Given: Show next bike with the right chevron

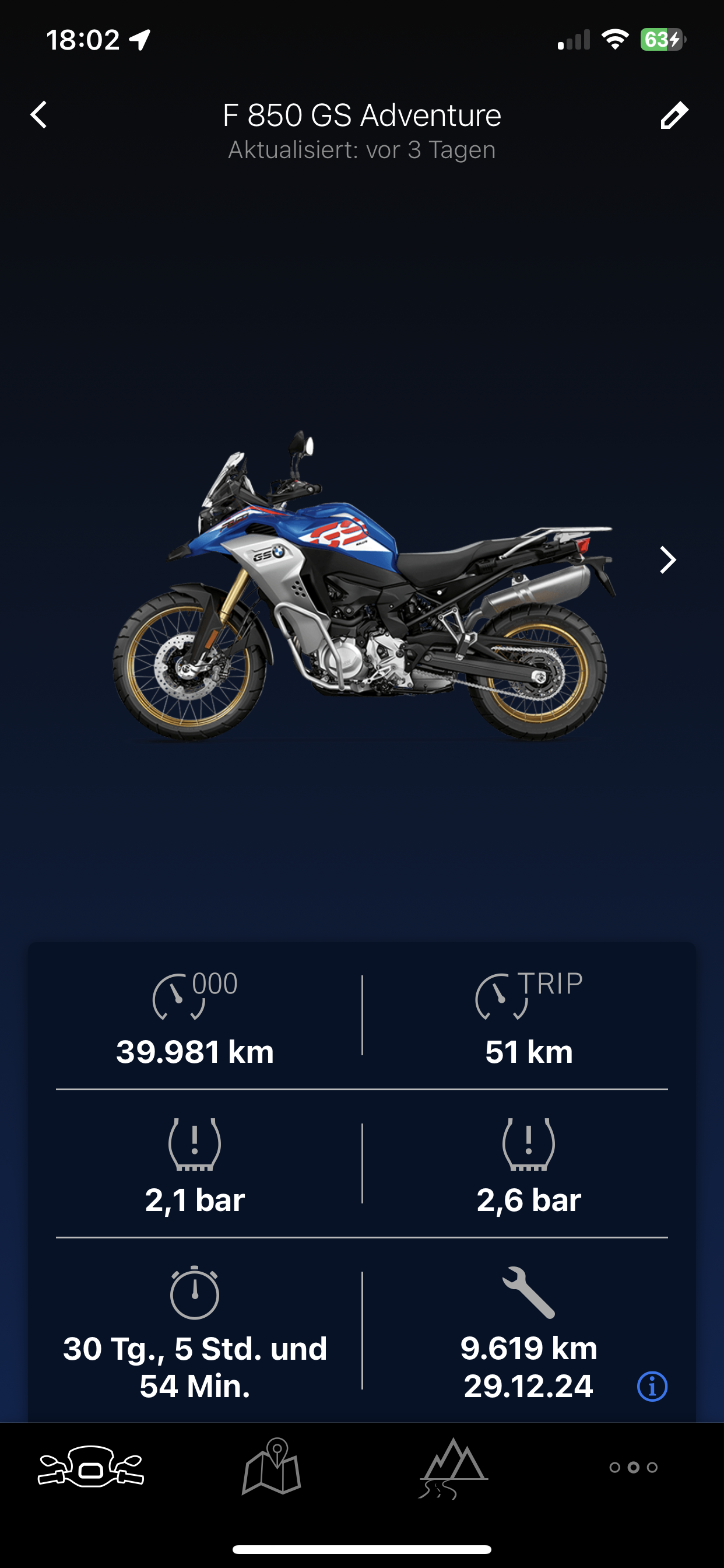Looking at the screenshot, I should (x=668, y=560).
